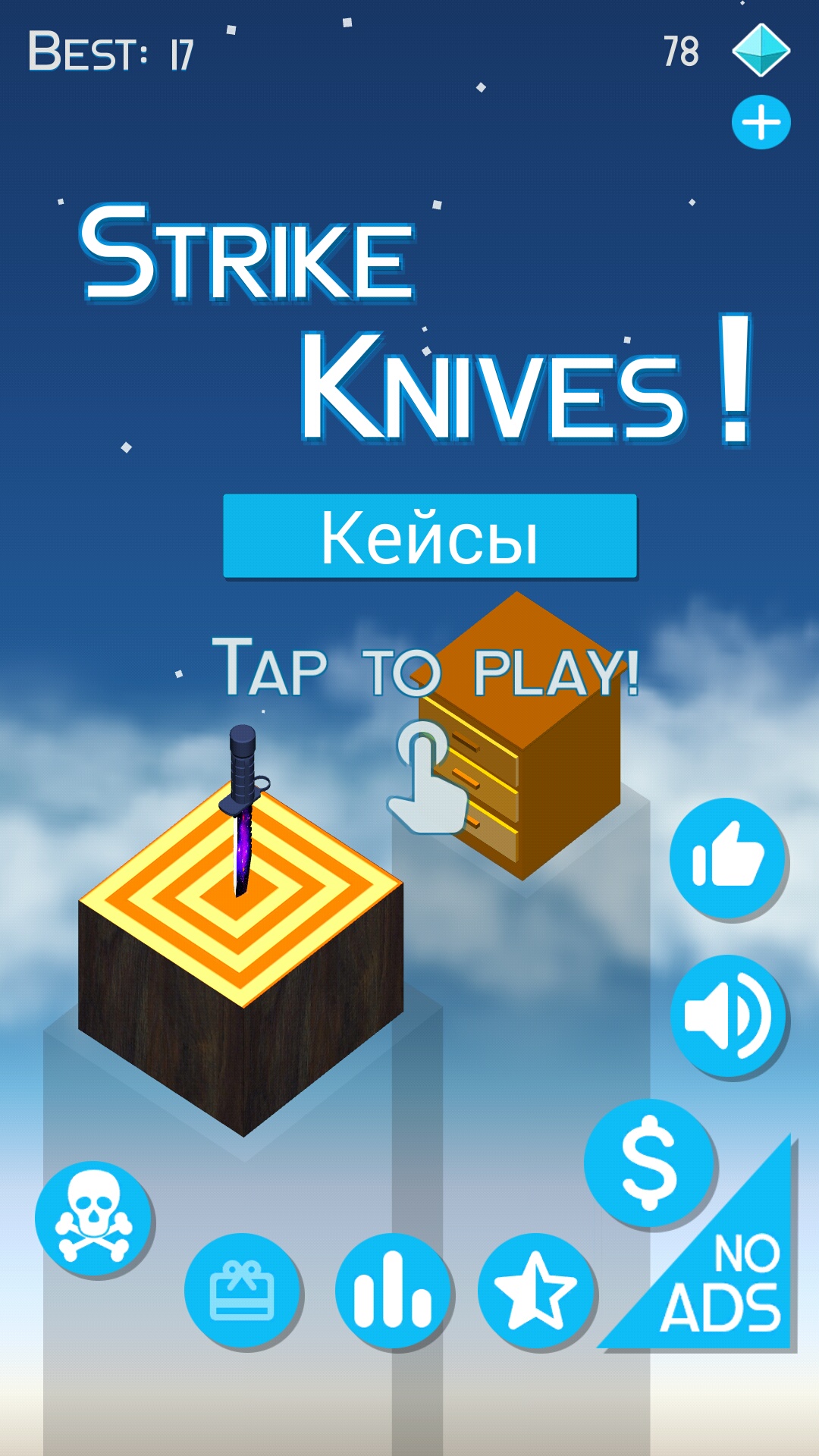
Task: Open the leaderboard bar chart button
Action: tap(392, 1290)
